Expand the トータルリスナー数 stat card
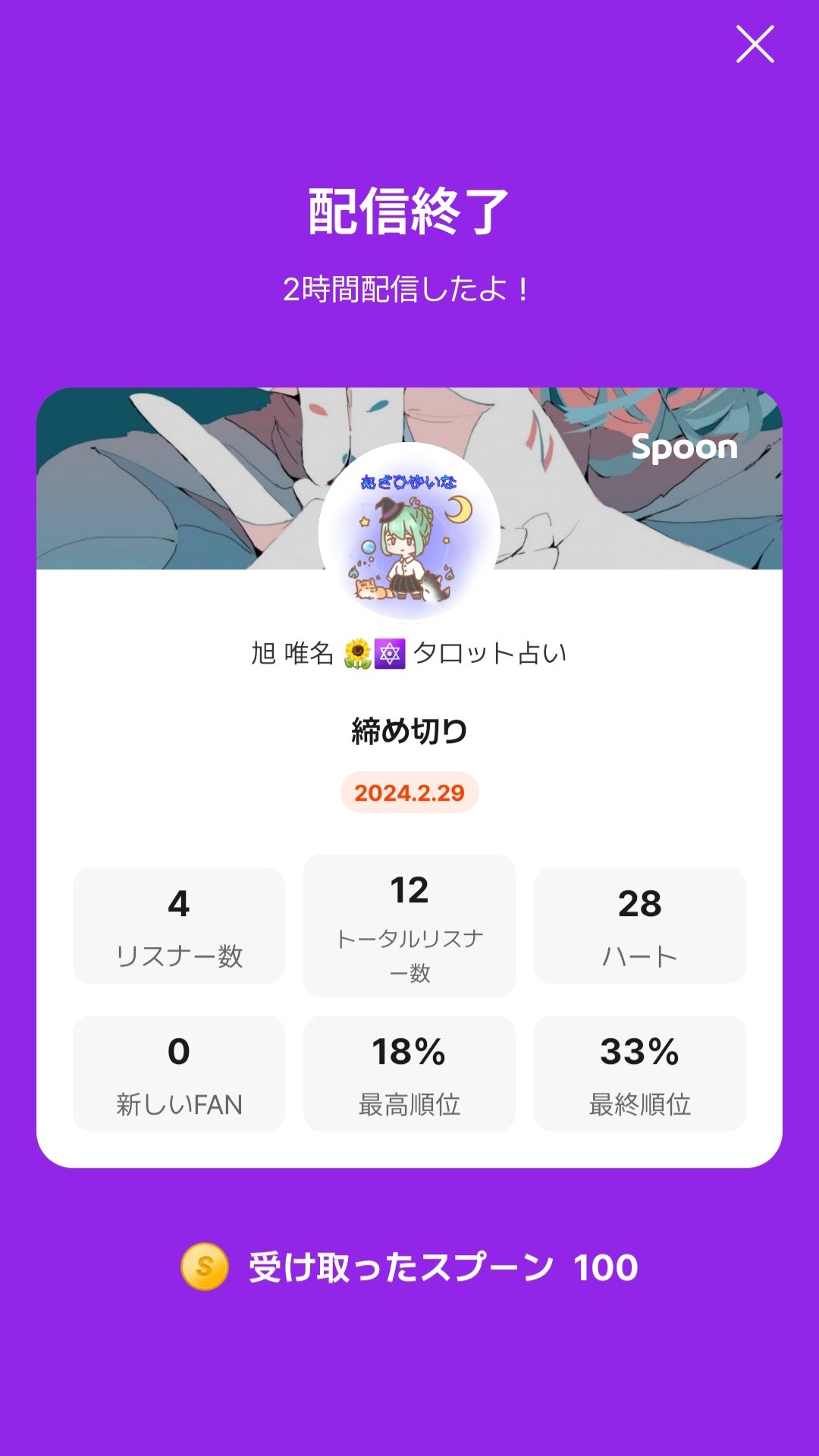The height and width of the screenshot is (1456, 819). pos(409,924)
